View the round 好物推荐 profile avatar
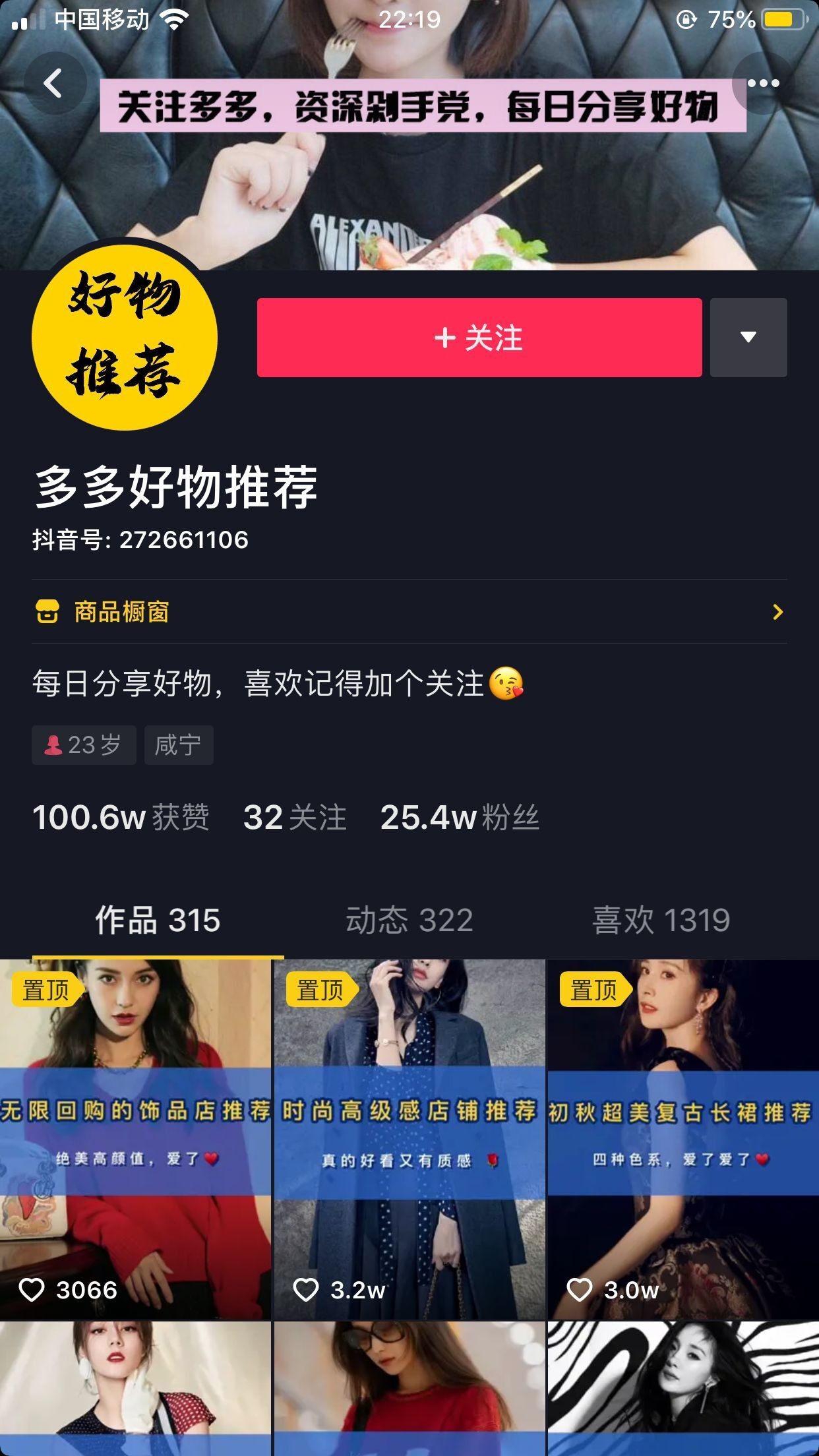The image size is (819, 1456). (125, 337)
